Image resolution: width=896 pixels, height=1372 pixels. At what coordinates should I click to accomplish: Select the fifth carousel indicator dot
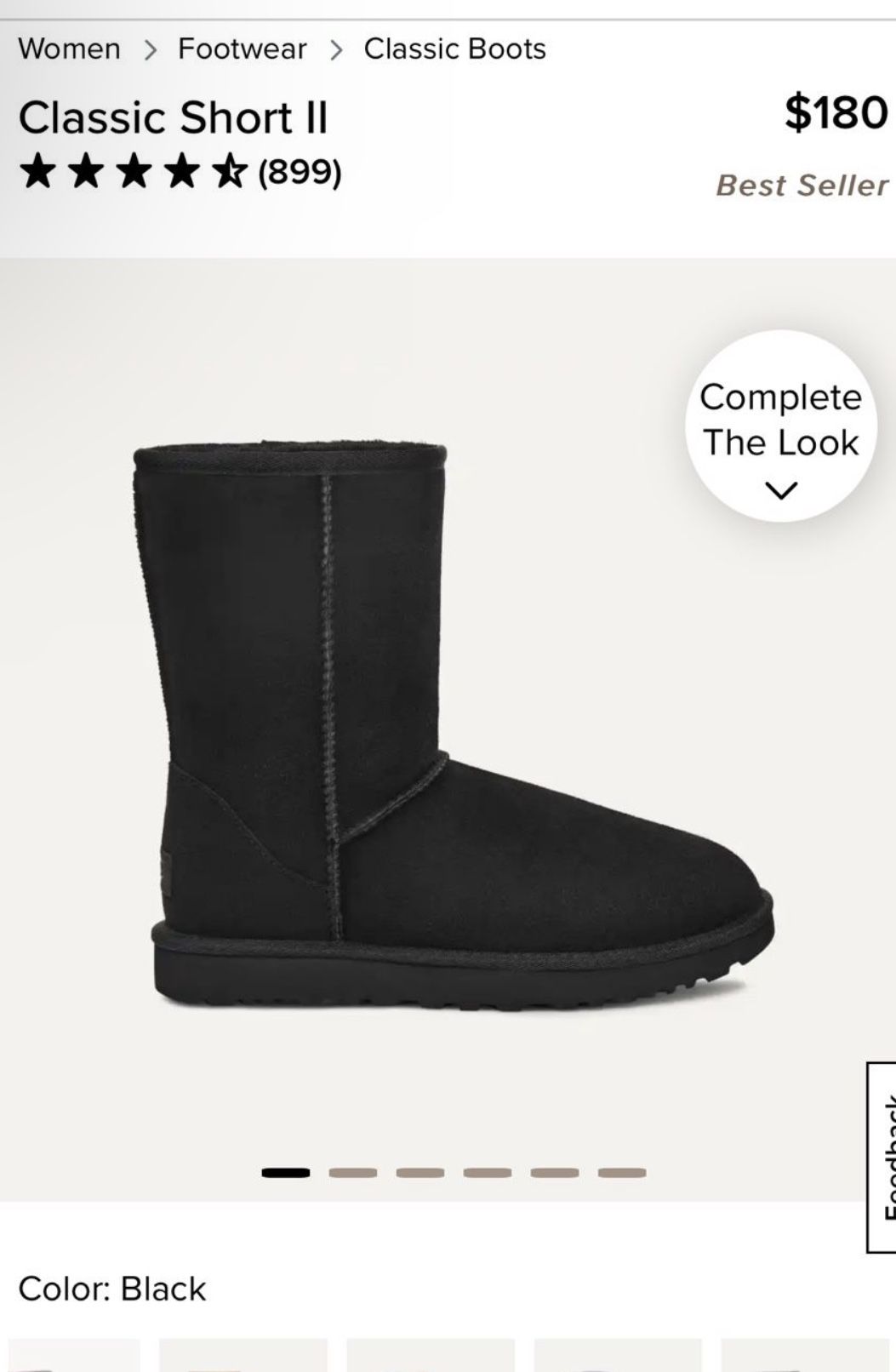tap(551, 1173)
